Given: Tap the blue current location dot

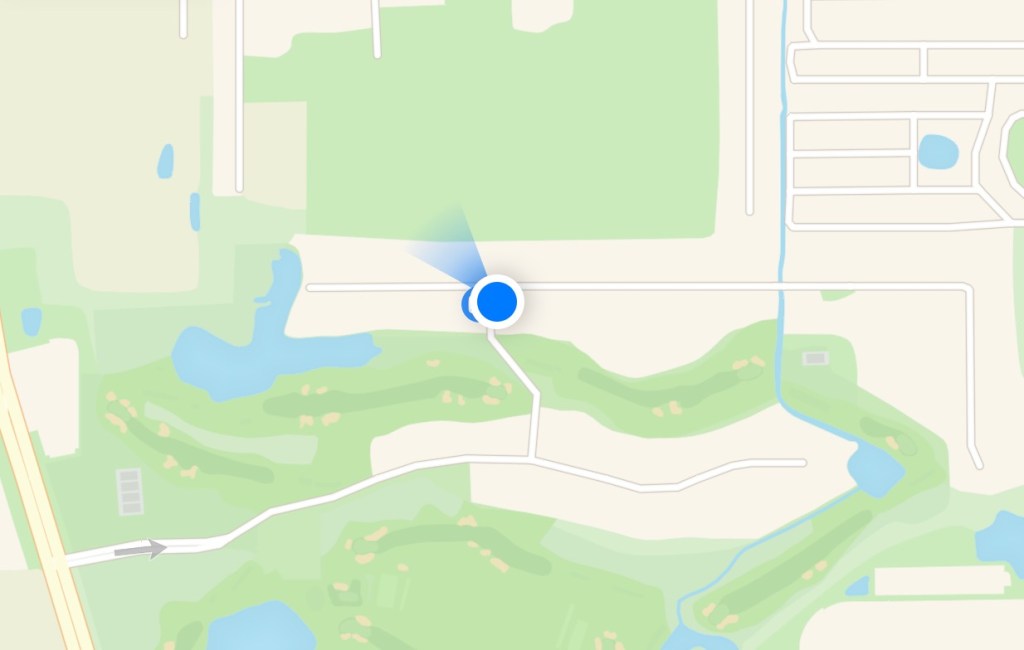Looking at the screenshot, I should [496, 301].
